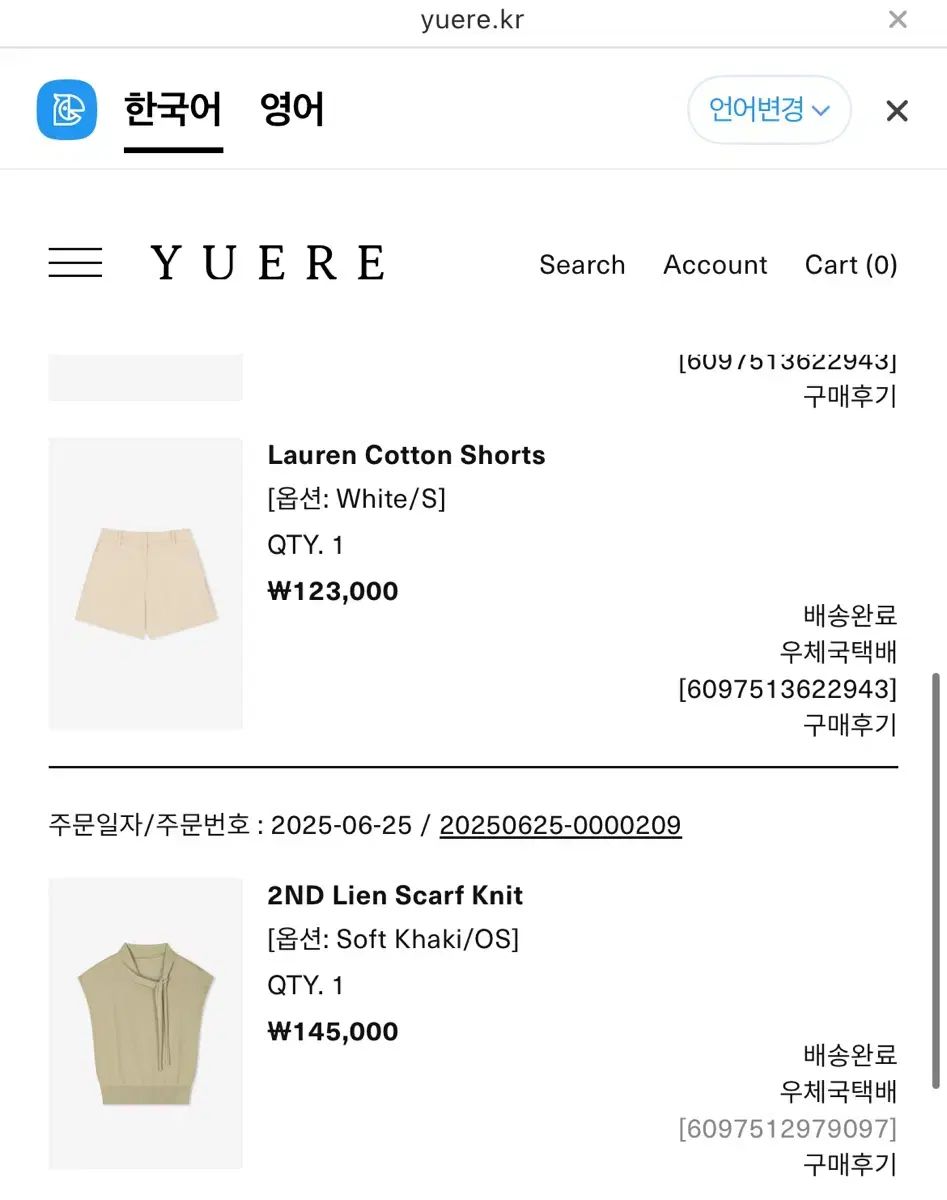Viewport: 947px width, 1200px height.
Task: Open Lauren Cotton Shorts product image
Action: tap(146, 583)
